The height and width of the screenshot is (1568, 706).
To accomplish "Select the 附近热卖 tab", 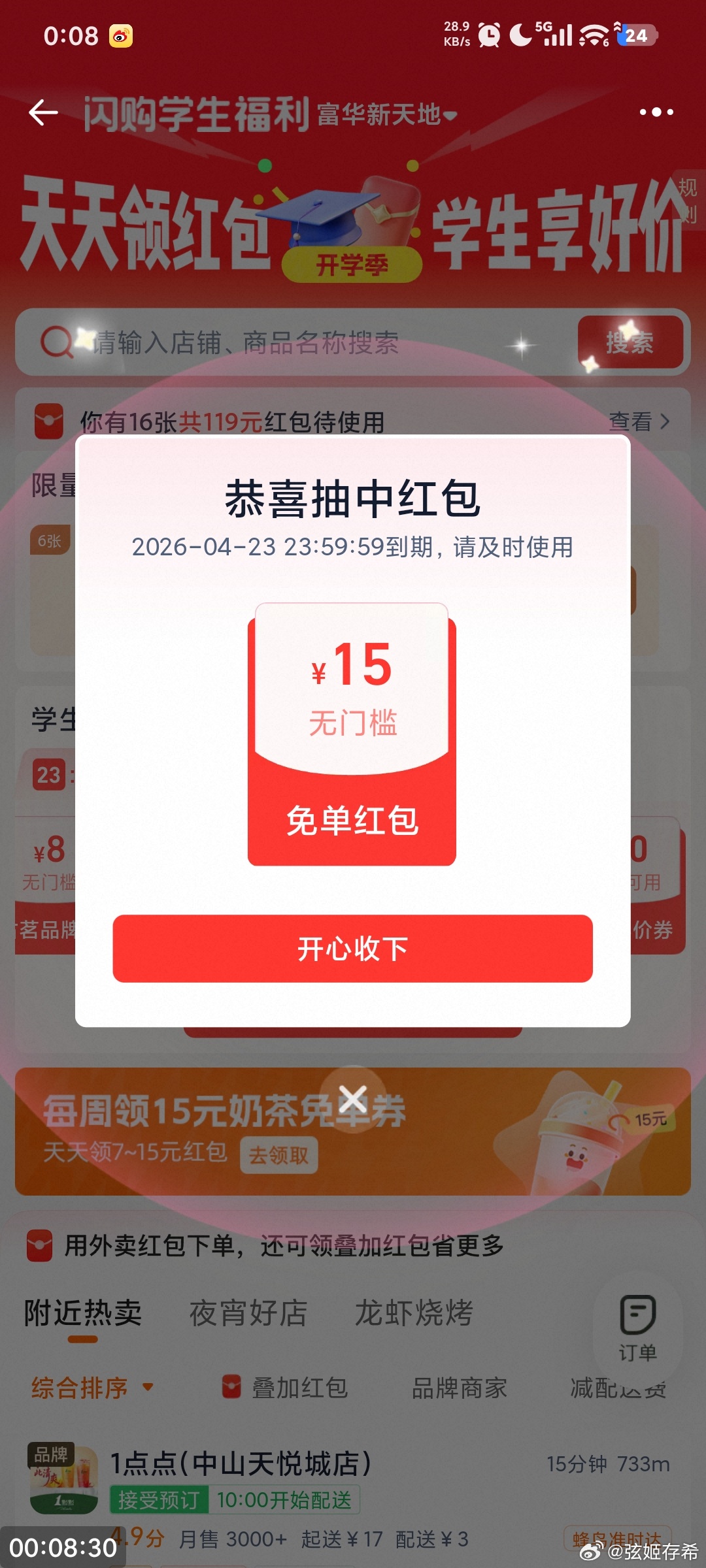I will pos(83,1313).
